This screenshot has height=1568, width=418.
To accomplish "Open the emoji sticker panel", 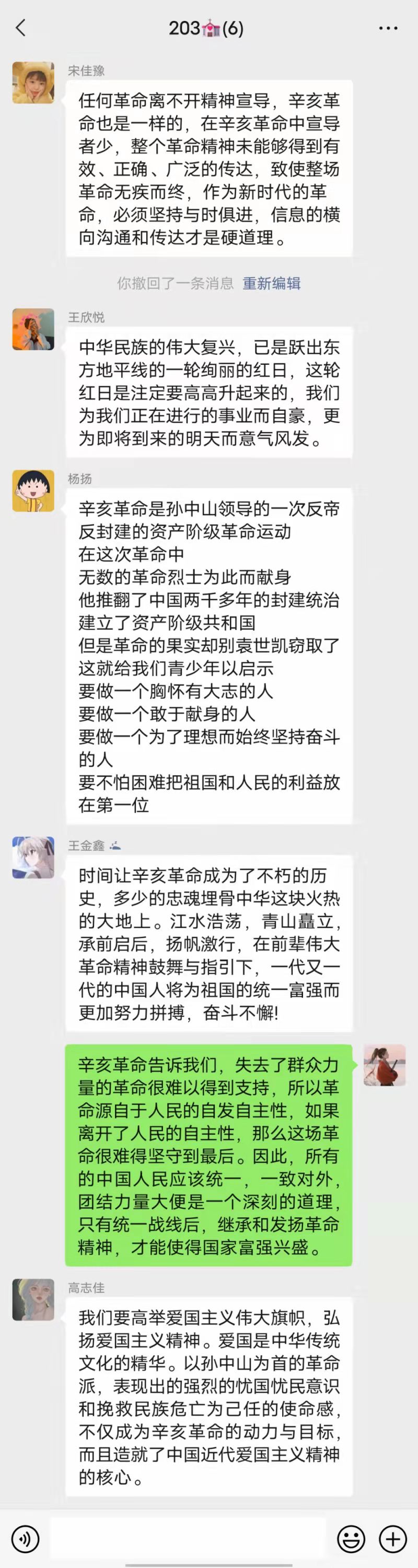I will click(x=352, y=1539).
